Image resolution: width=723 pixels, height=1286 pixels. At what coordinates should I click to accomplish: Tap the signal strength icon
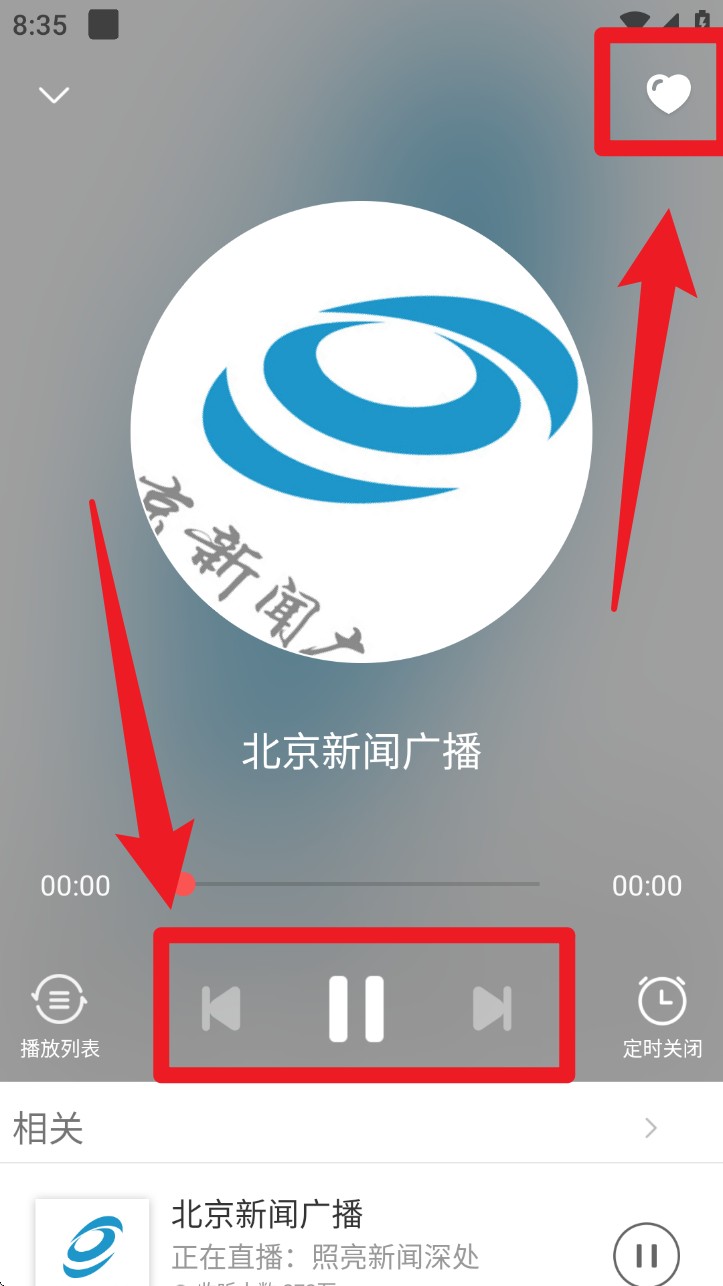(x=670, y=18)
